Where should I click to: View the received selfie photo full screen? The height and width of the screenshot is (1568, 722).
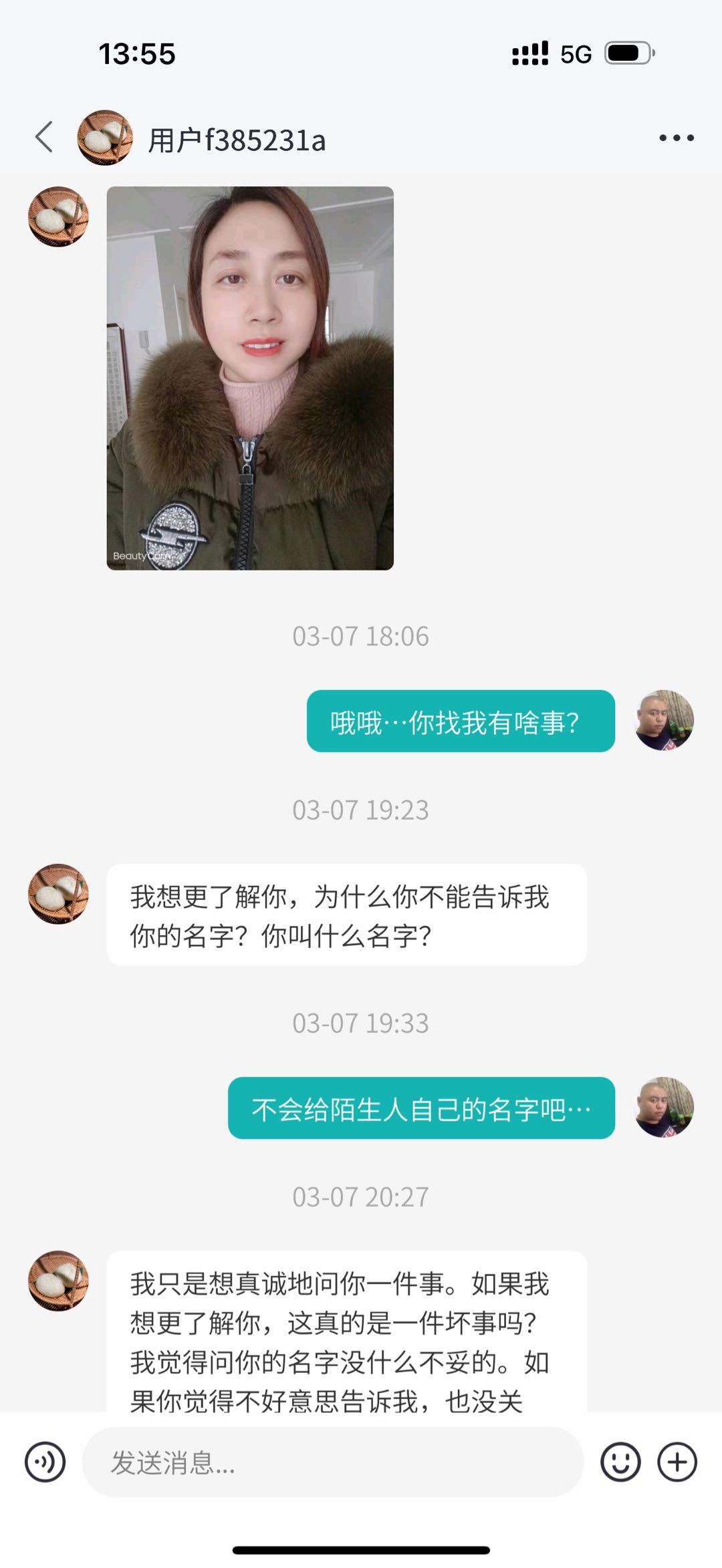[250, 378]
